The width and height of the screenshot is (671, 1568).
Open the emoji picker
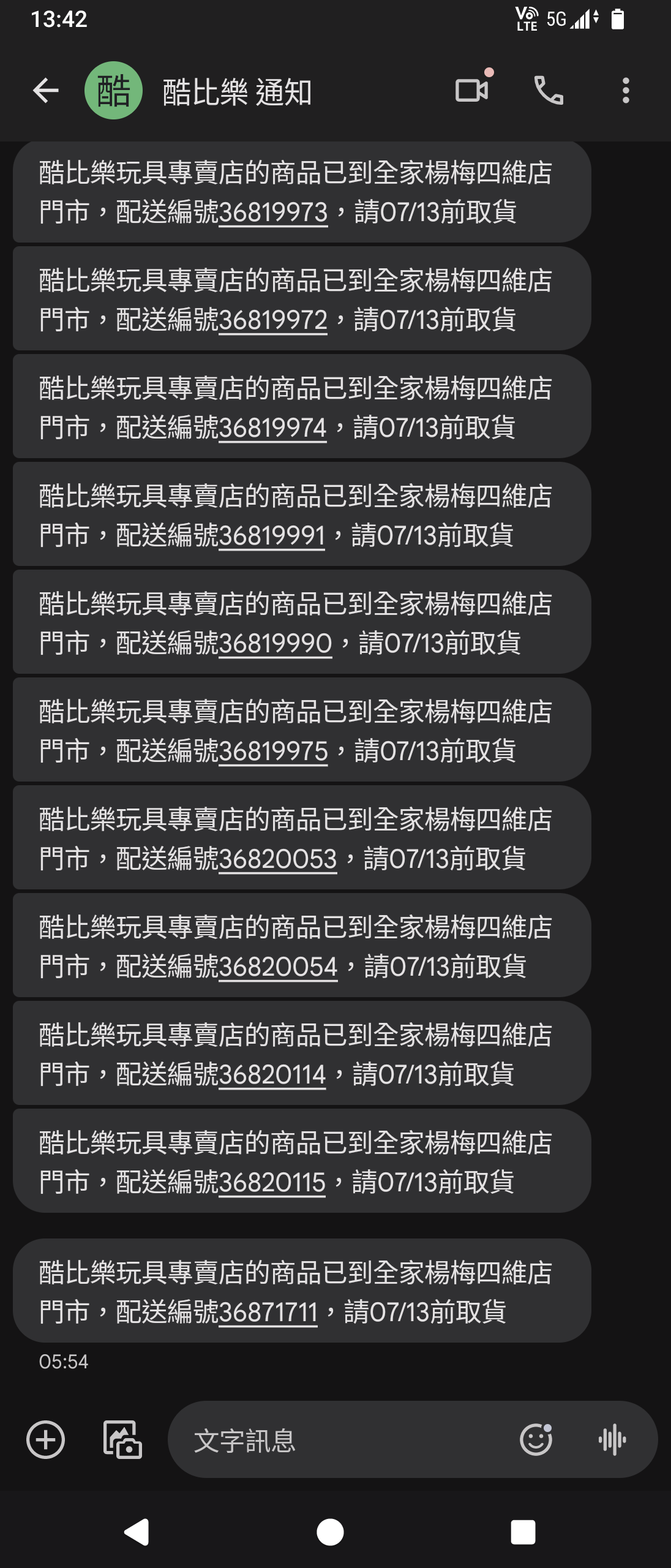[x=536, y=1439]
